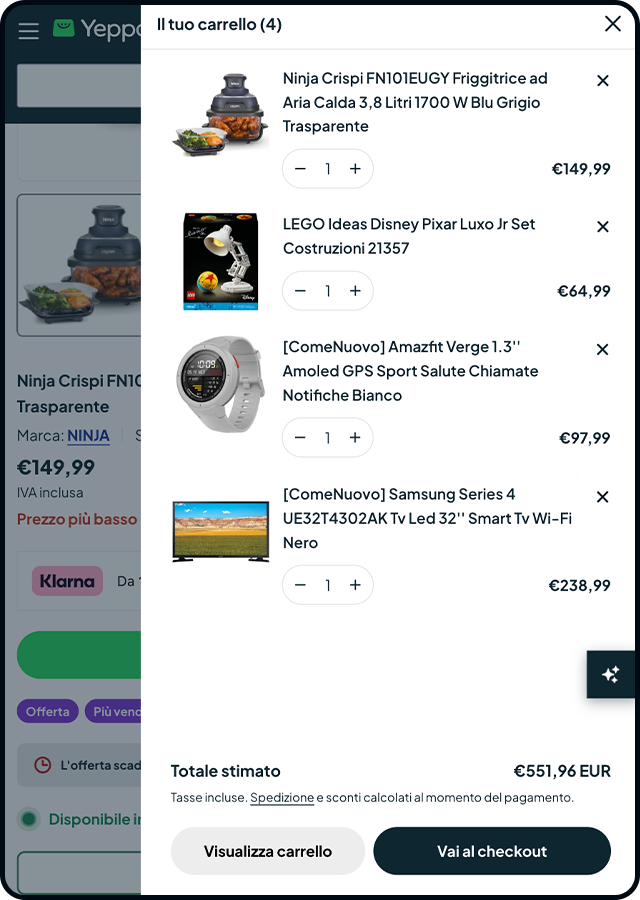Decrease LEGO Ideas Luxo Jr quantity
The height and width of the screenshot is (900, 640).
point(300,291)
